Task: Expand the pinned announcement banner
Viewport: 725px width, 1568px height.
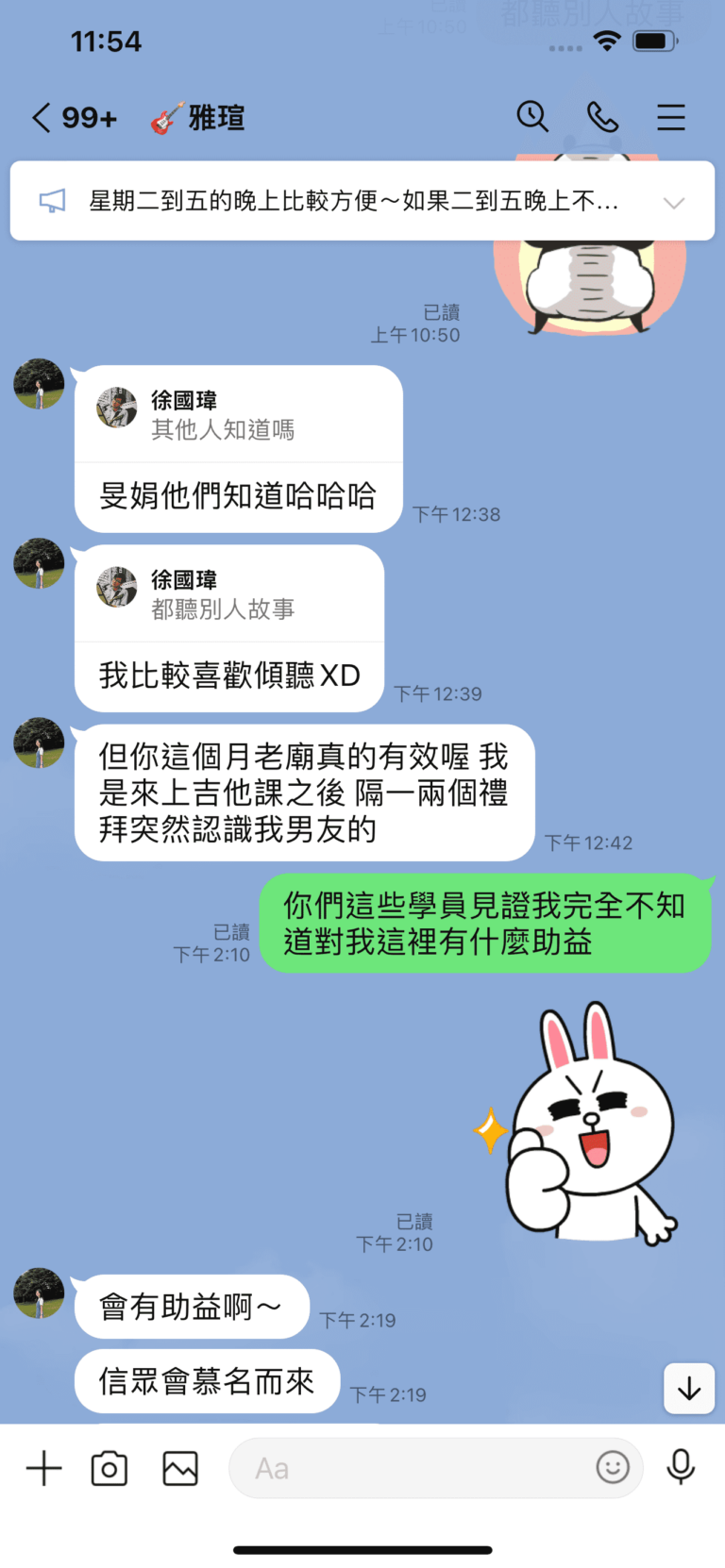Action: coord(673,202)
